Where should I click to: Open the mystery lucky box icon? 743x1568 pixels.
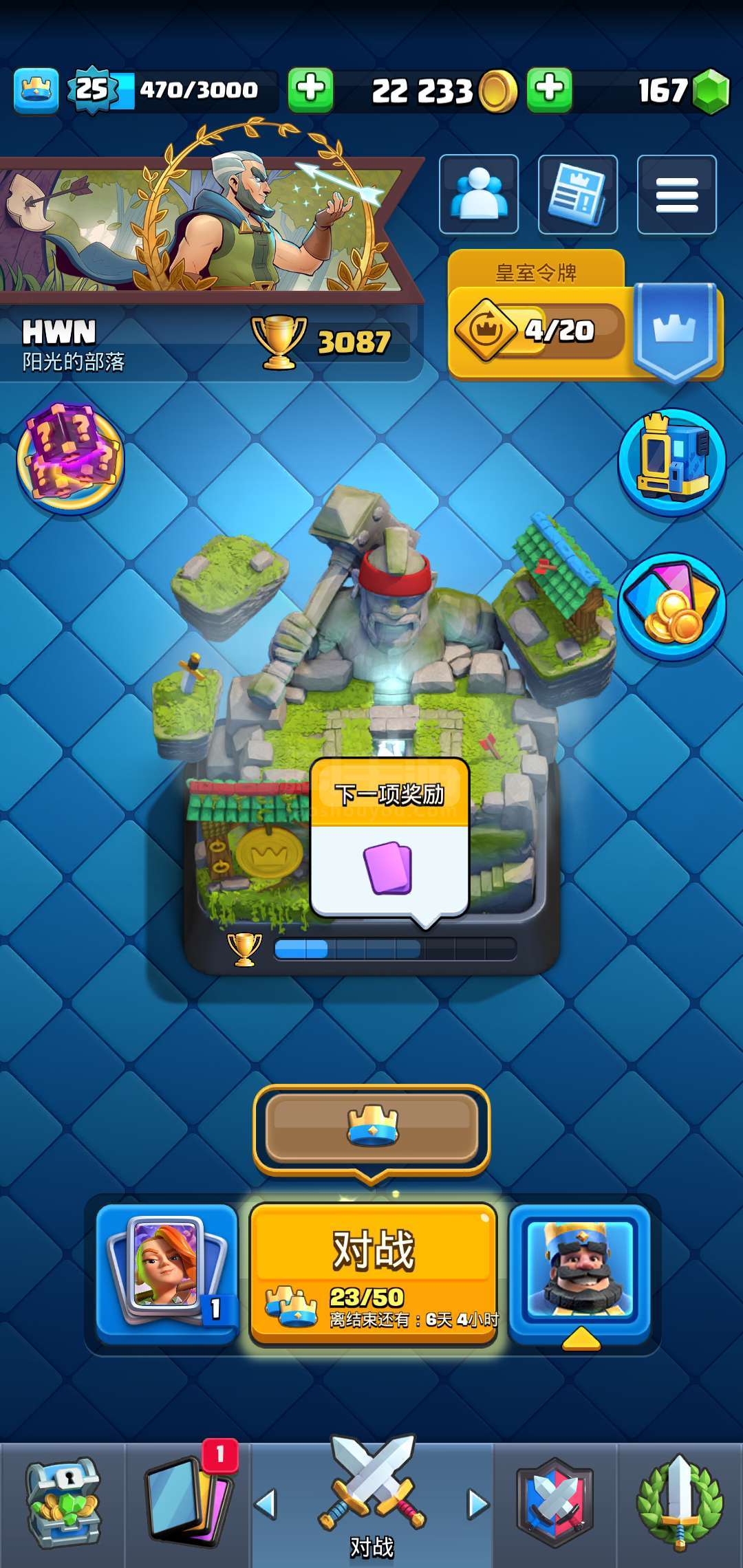[70, 459]
